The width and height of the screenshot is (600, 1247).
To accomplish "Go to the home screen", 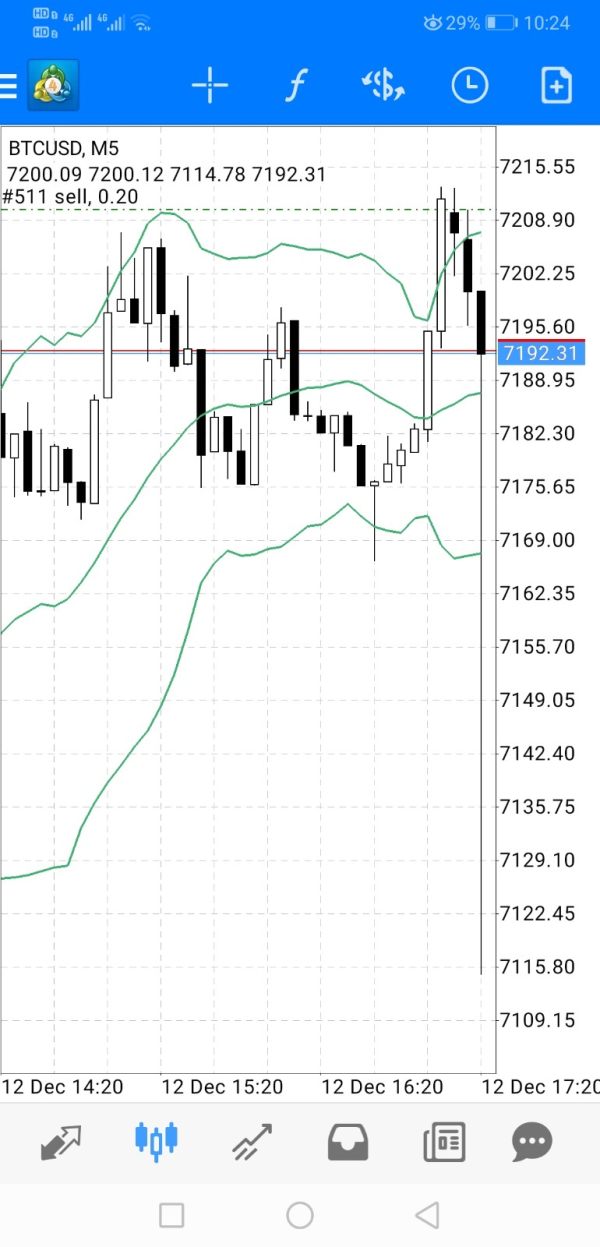I will click(x=300, y=1215).
